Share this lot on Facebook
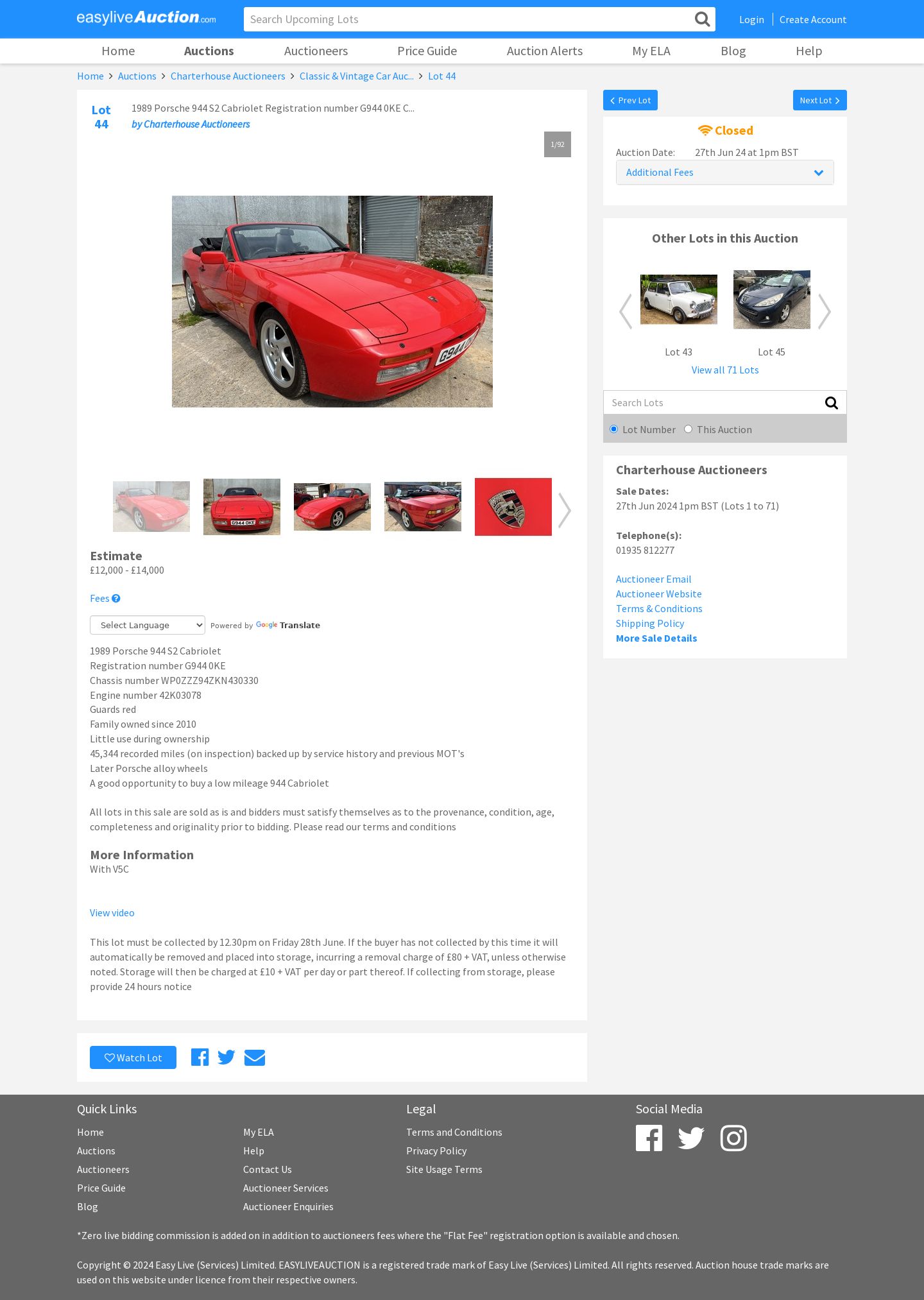The image size is (924, 1300). tap(200, 1057)
